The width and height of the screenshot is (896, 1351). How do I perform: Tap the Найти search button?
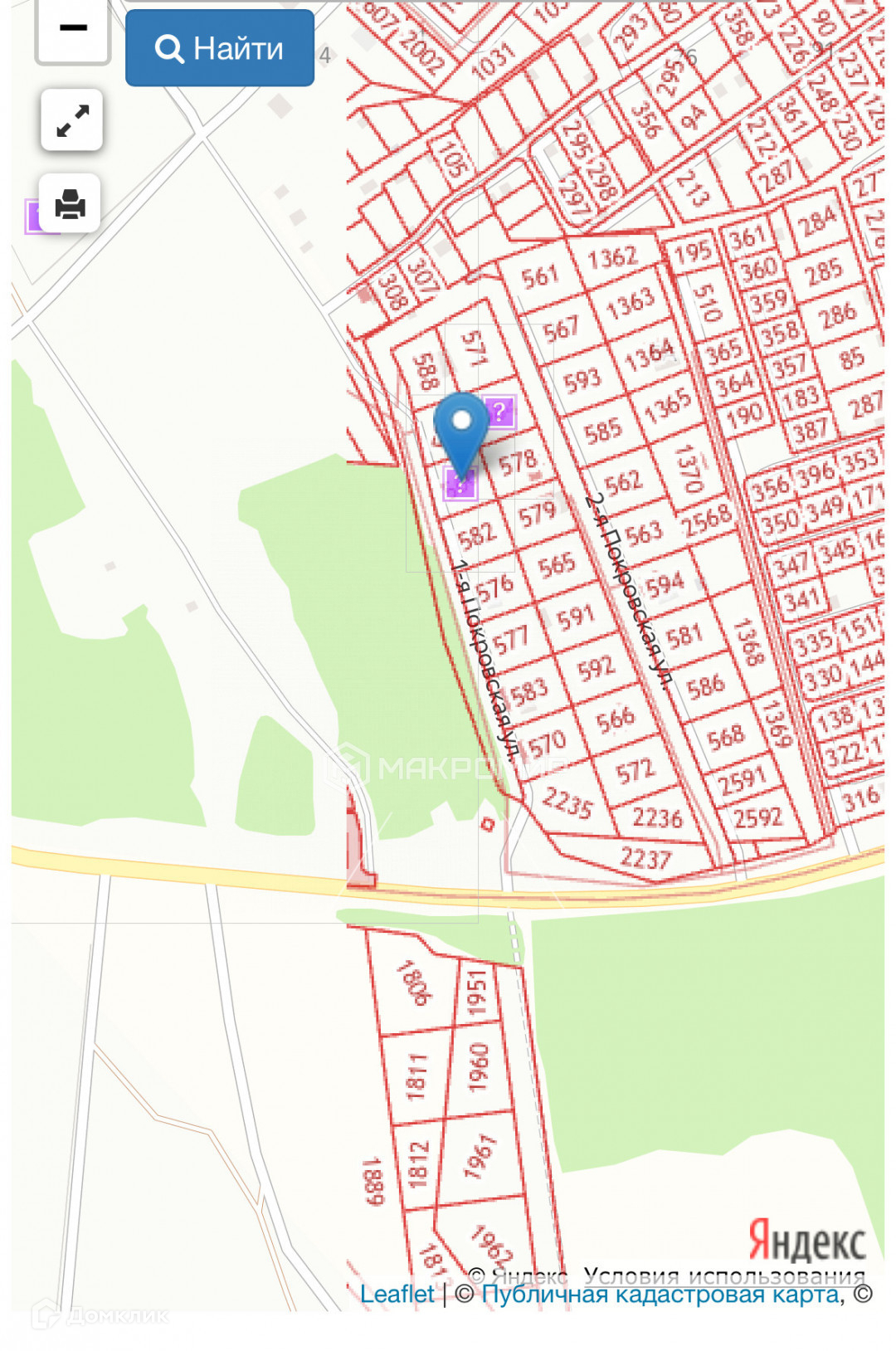(x=220, y=48)
